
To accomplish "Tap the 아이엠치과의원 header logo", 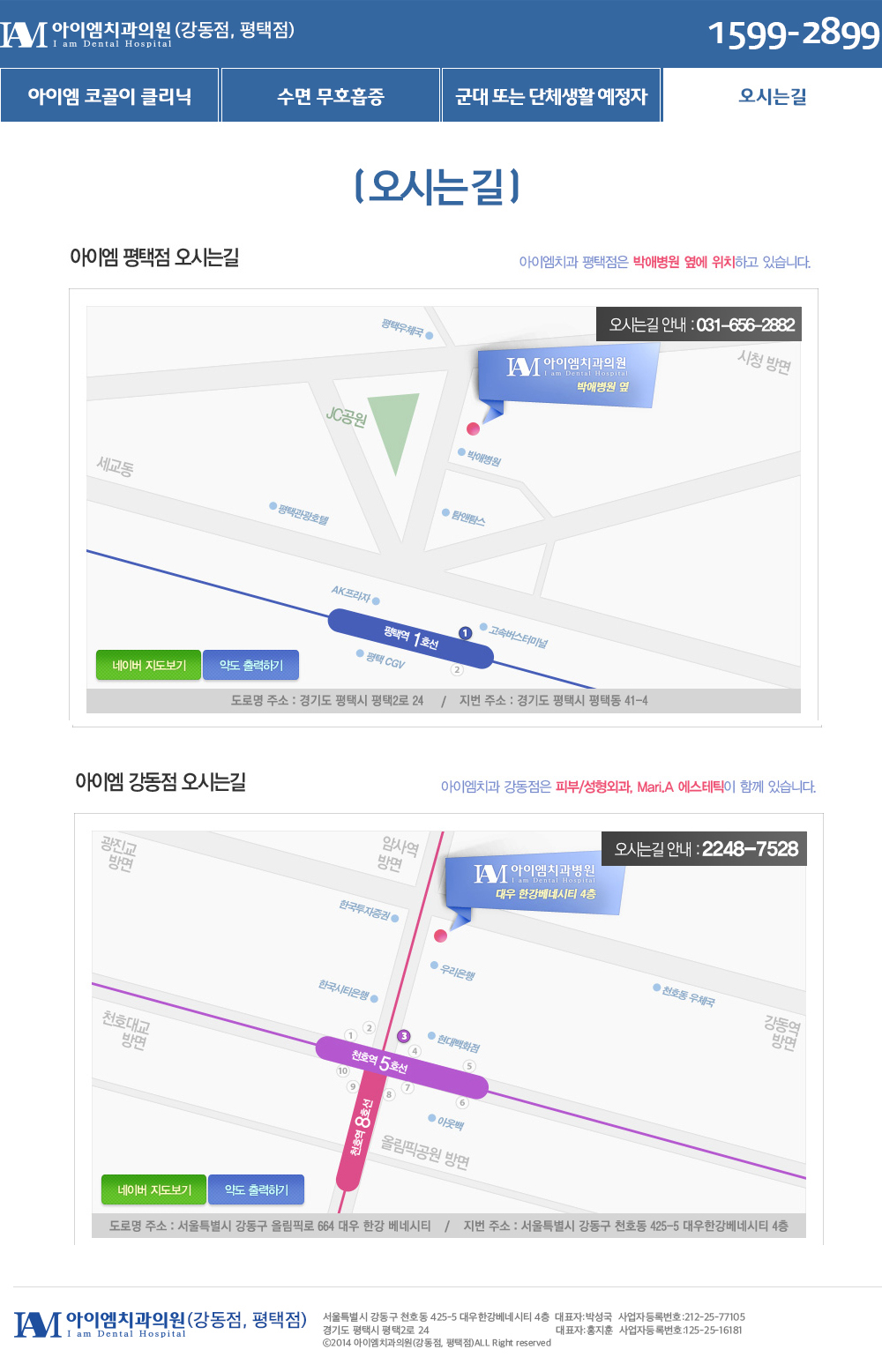I will (x=146, y=34).
